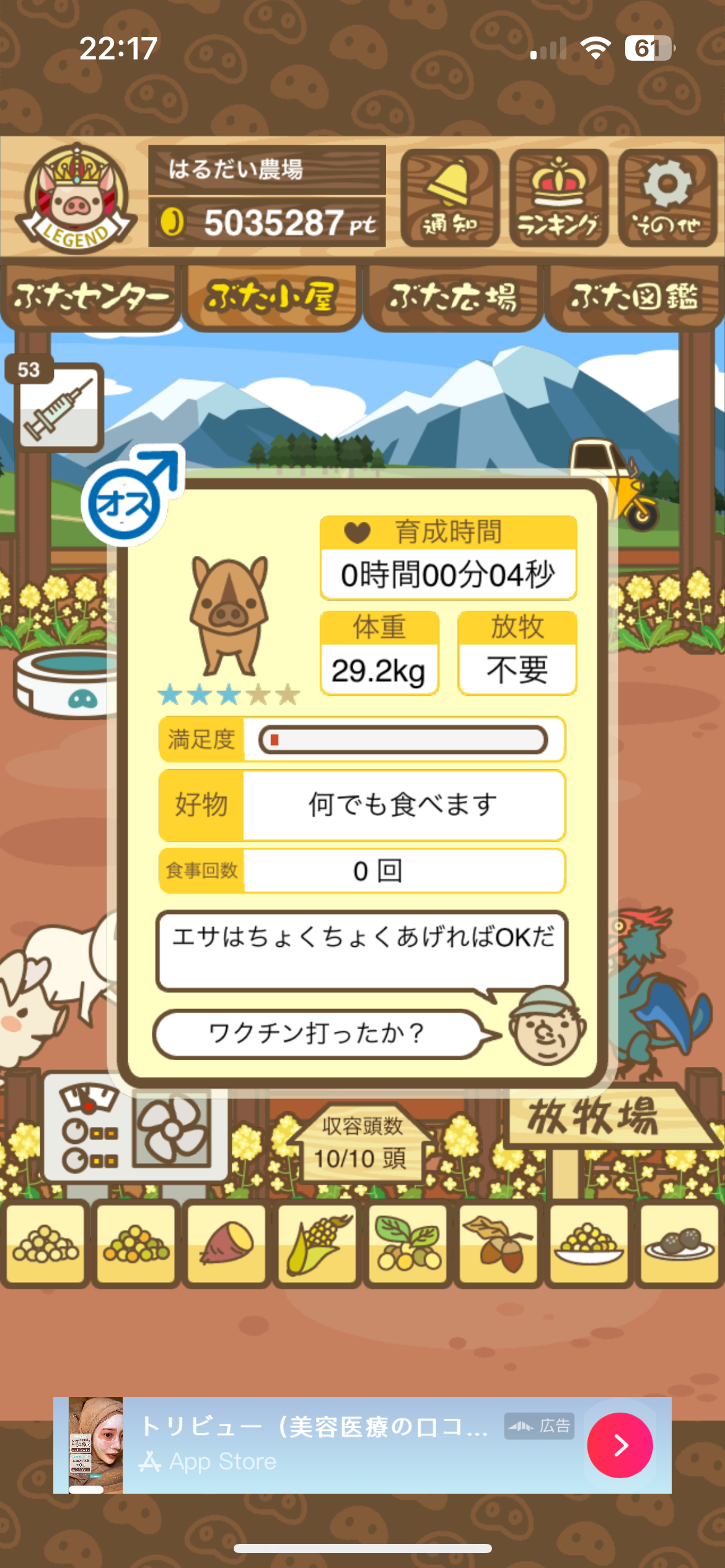Go to the 放牧場 pasture sign
The height and width of the screenshot is (1568, 725).
click(595, 1118)
